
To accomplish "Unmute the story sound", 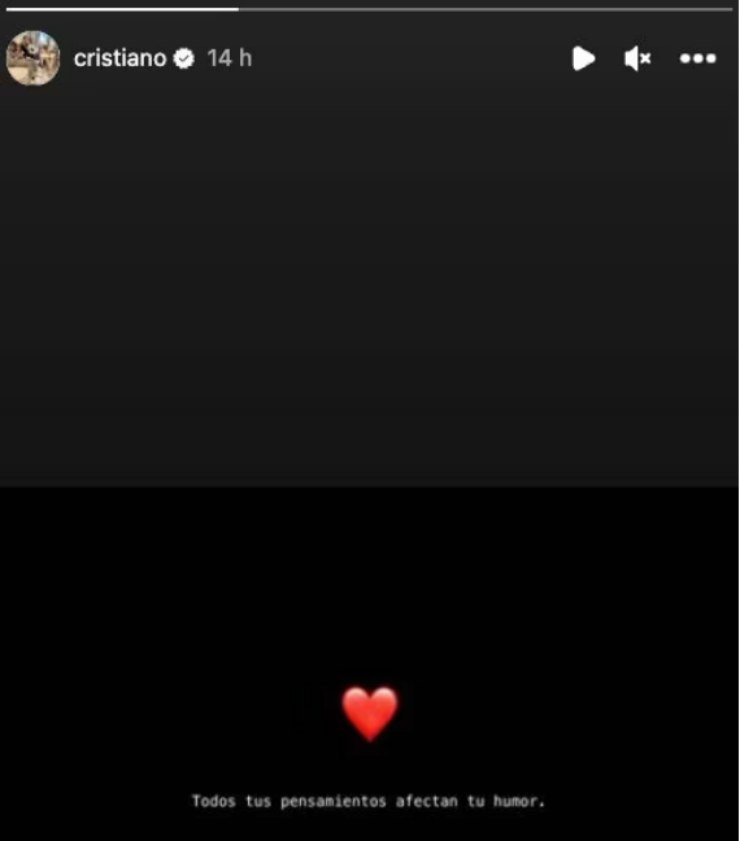I will click(637, 59).
